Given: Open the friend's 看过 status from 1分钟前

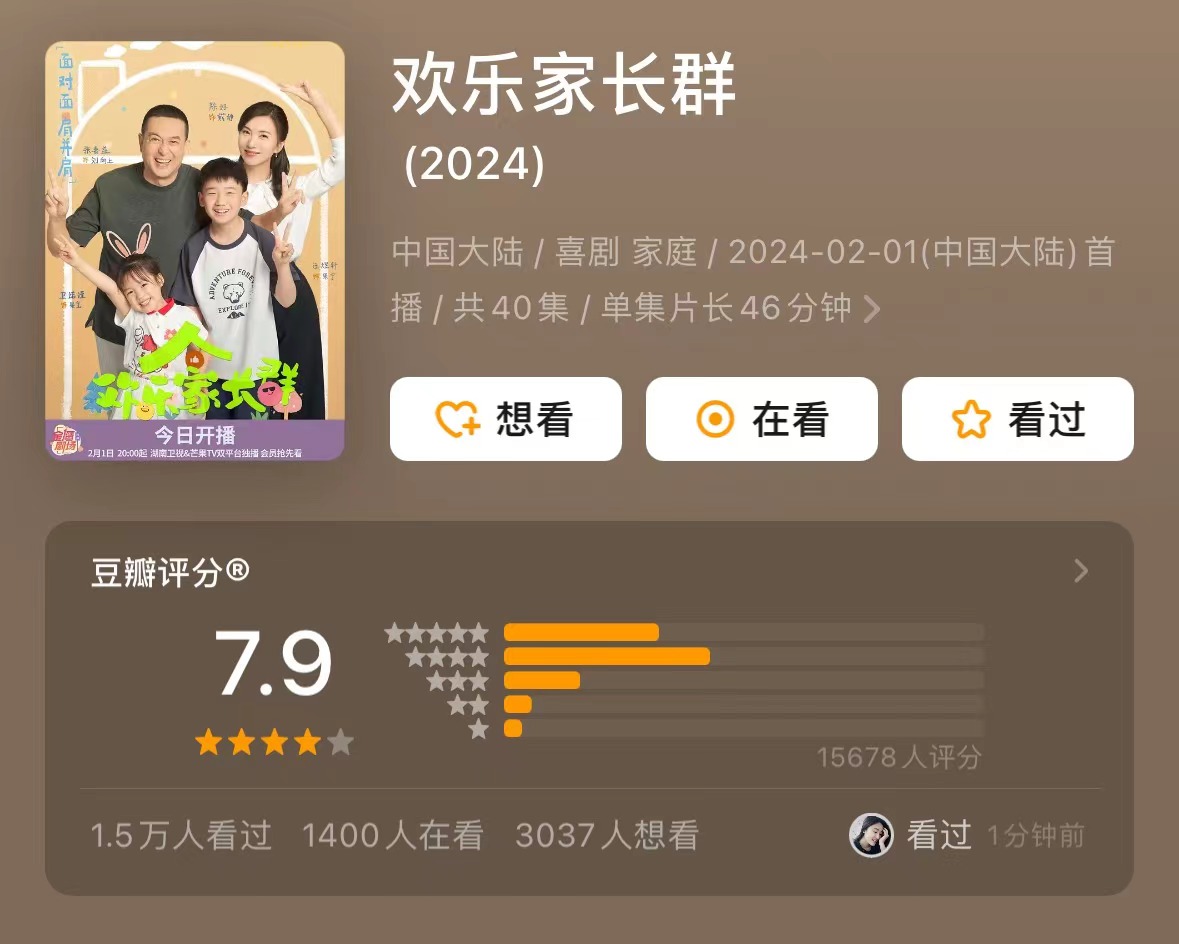Looking at the screenshot, I should point(965,835).
